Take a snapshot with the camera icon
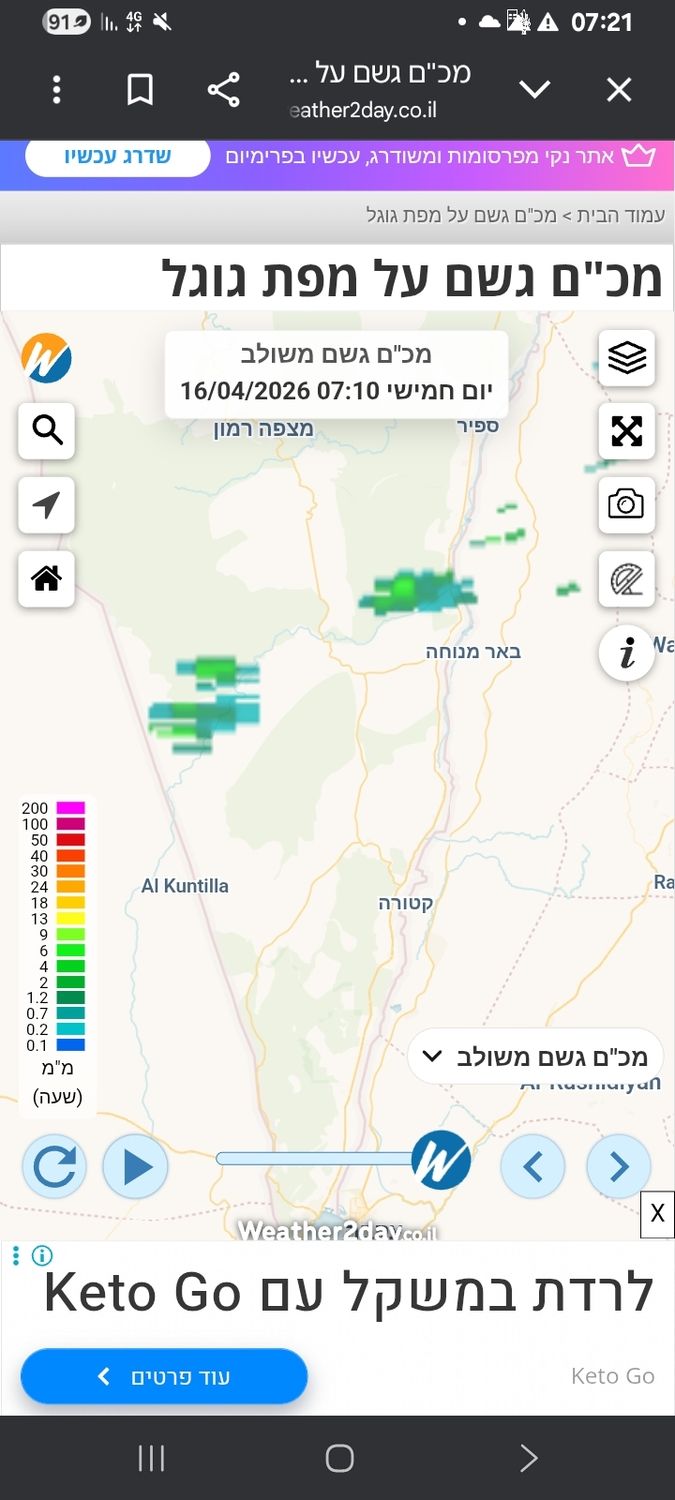This screenshot has width=675, height=1500. (x=627, y=504)
